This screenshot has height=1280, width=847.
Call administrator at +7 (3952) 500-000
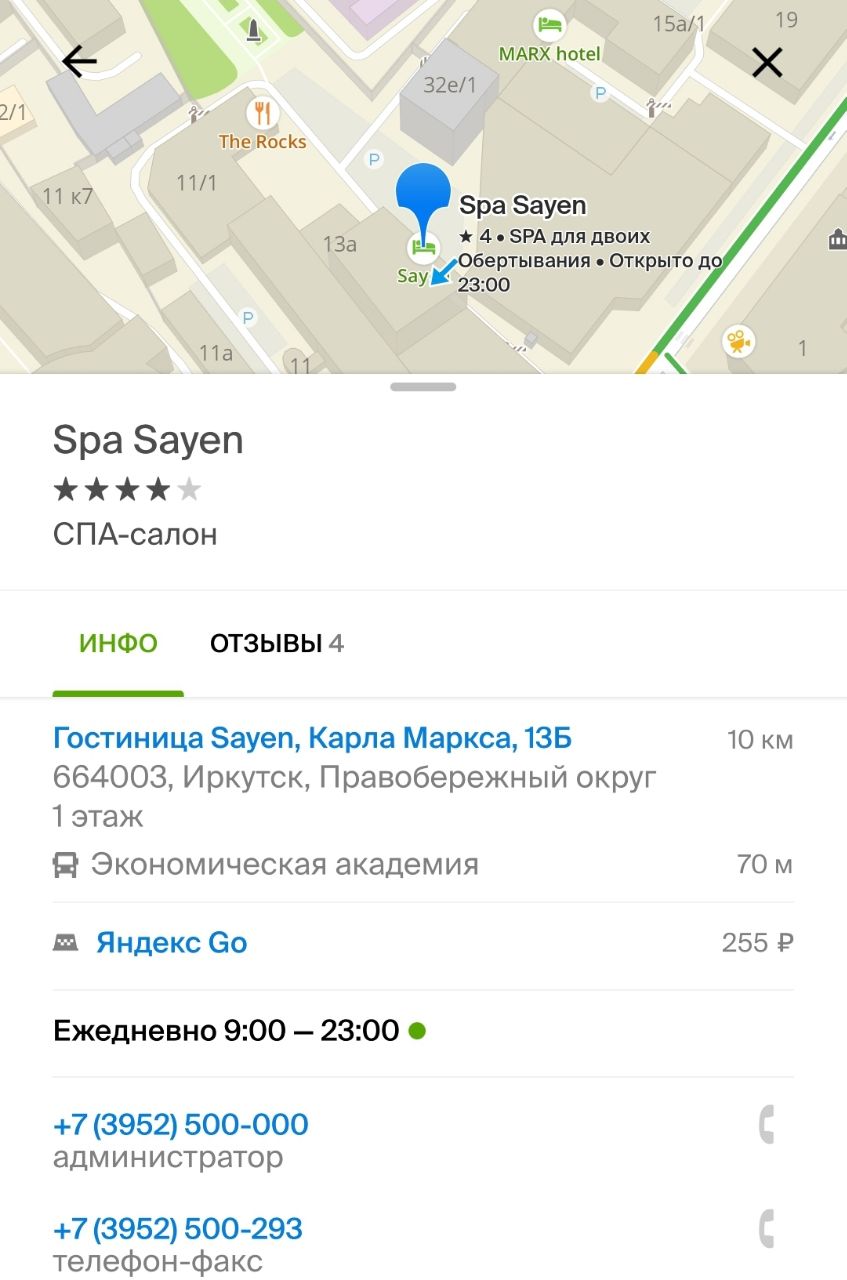pos(180,1125)
